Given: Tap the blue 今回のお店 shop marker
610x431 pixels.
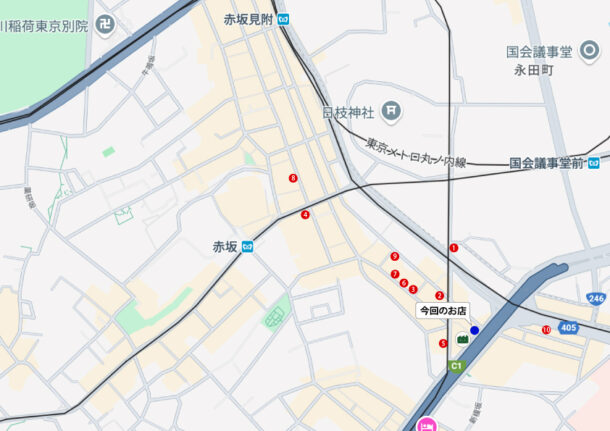Looking at the screenshot, I should coord(475,331).
